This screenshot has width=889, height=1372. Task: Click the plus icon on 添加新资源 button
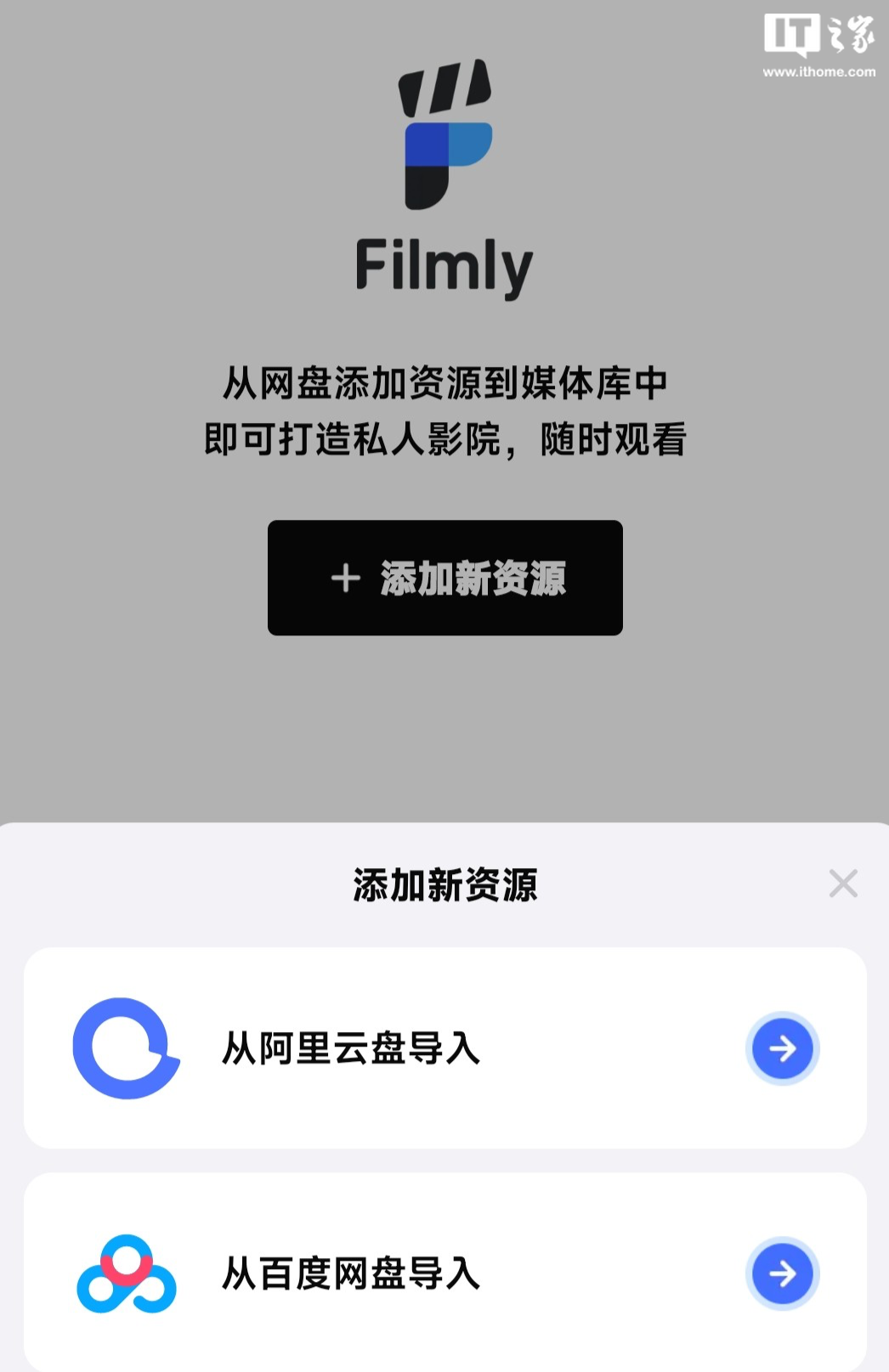[345, 577]
